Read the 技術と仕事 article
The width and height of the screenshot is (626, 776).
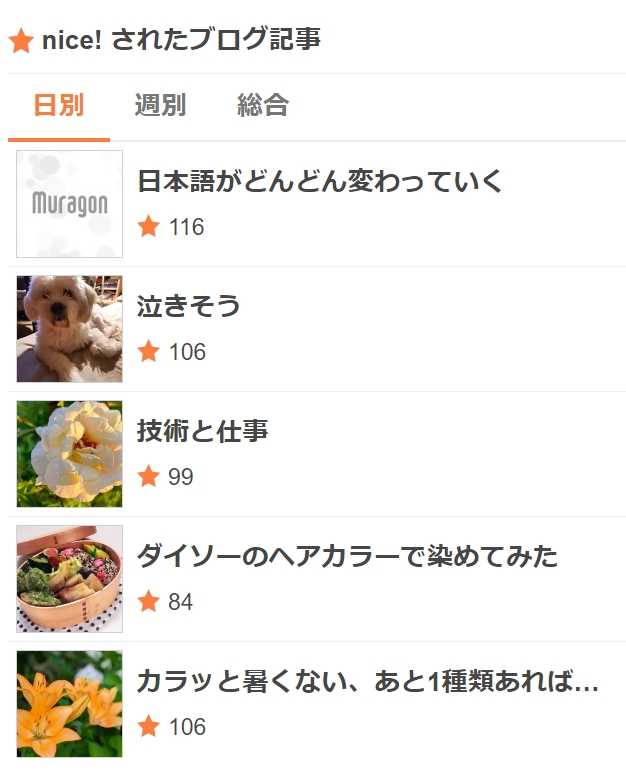pos(203,431)
